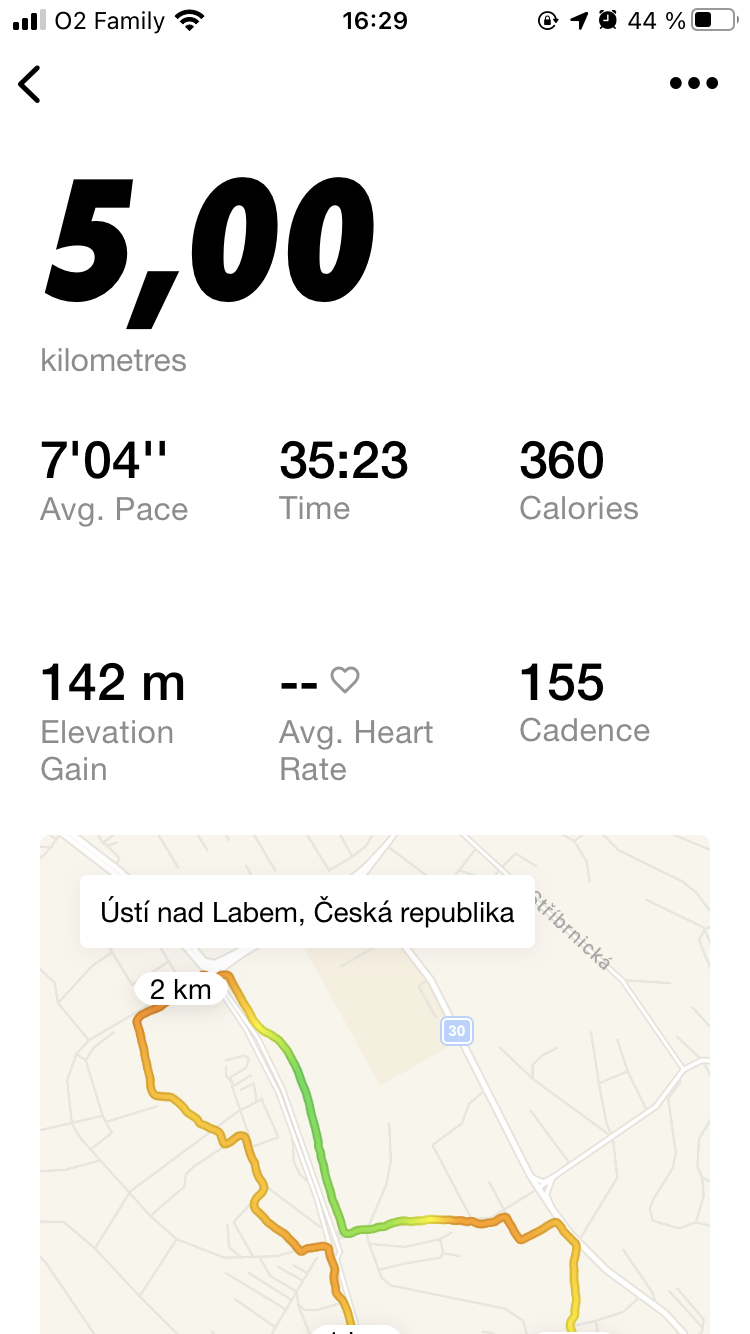Go back using the back arrow
The height and width of the screenshot is (1334, 750).
[30, 84]
